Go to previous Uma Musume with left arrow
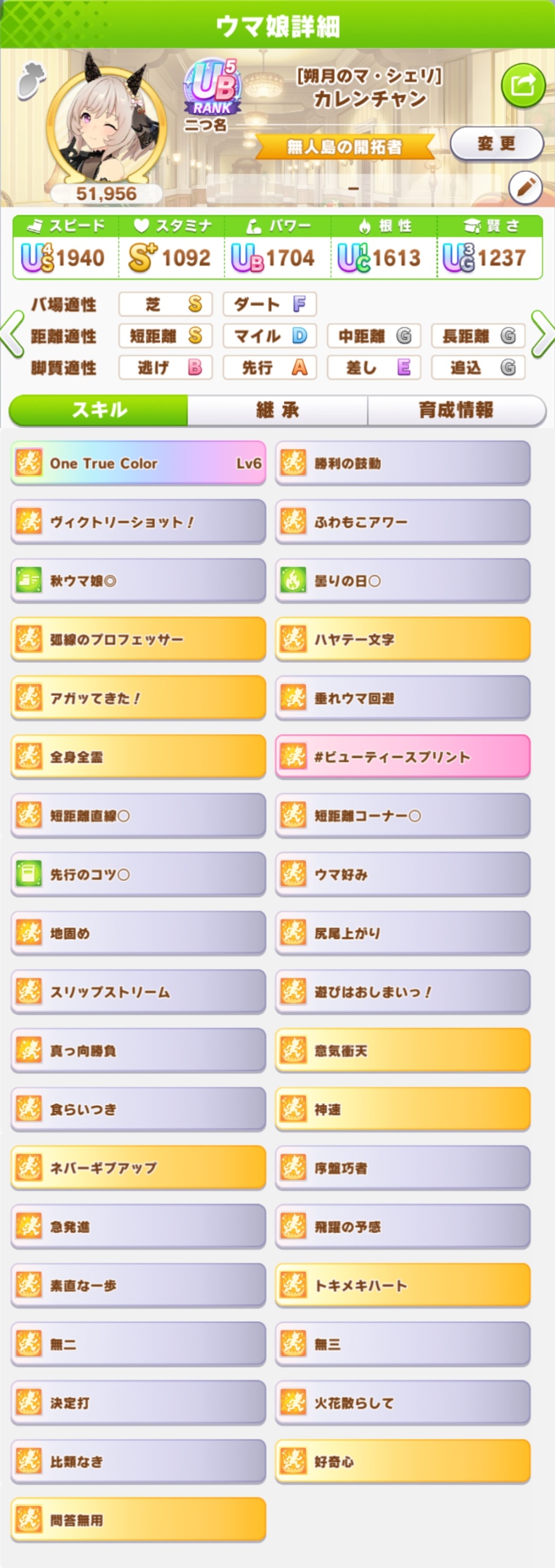 pos(12,333)
